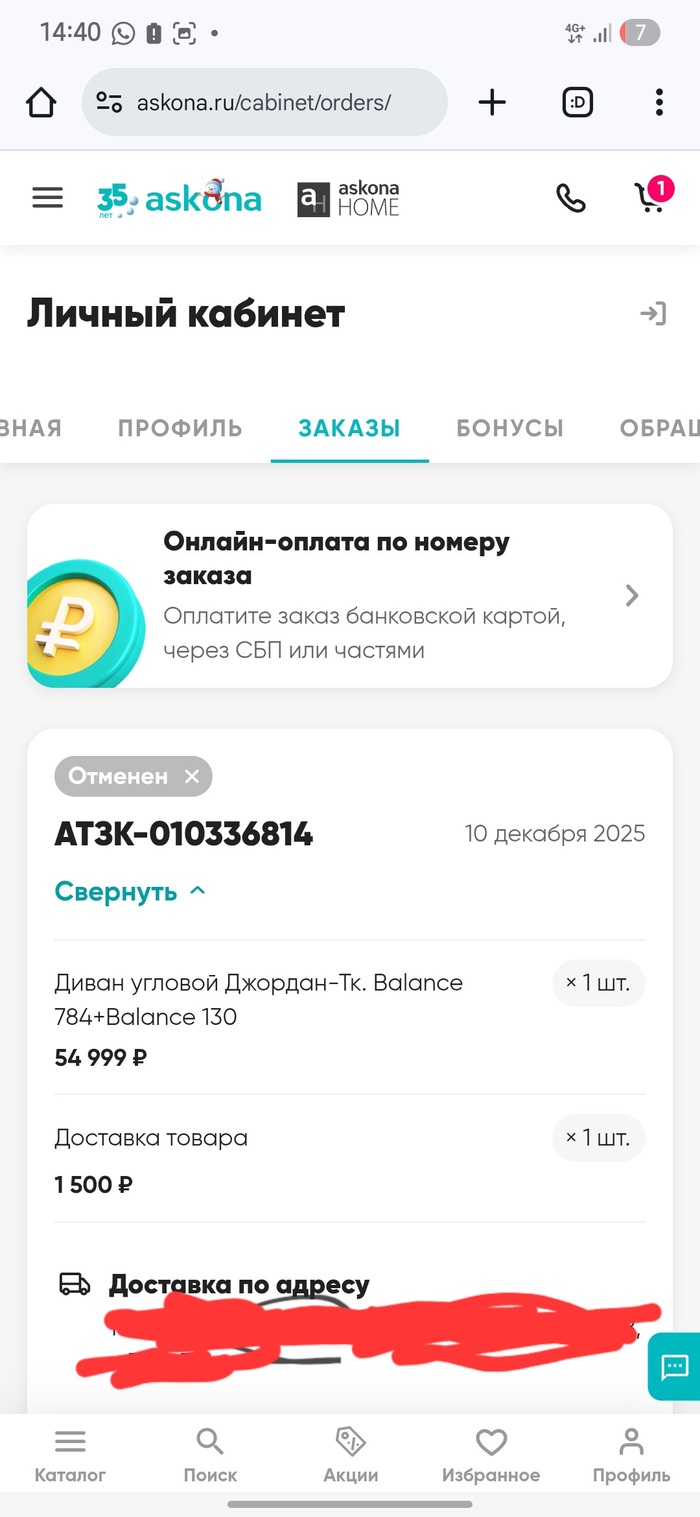This screenshot has height=1517, width=700.
Task: Open the Askona Home section
Action: coord(349,198)
